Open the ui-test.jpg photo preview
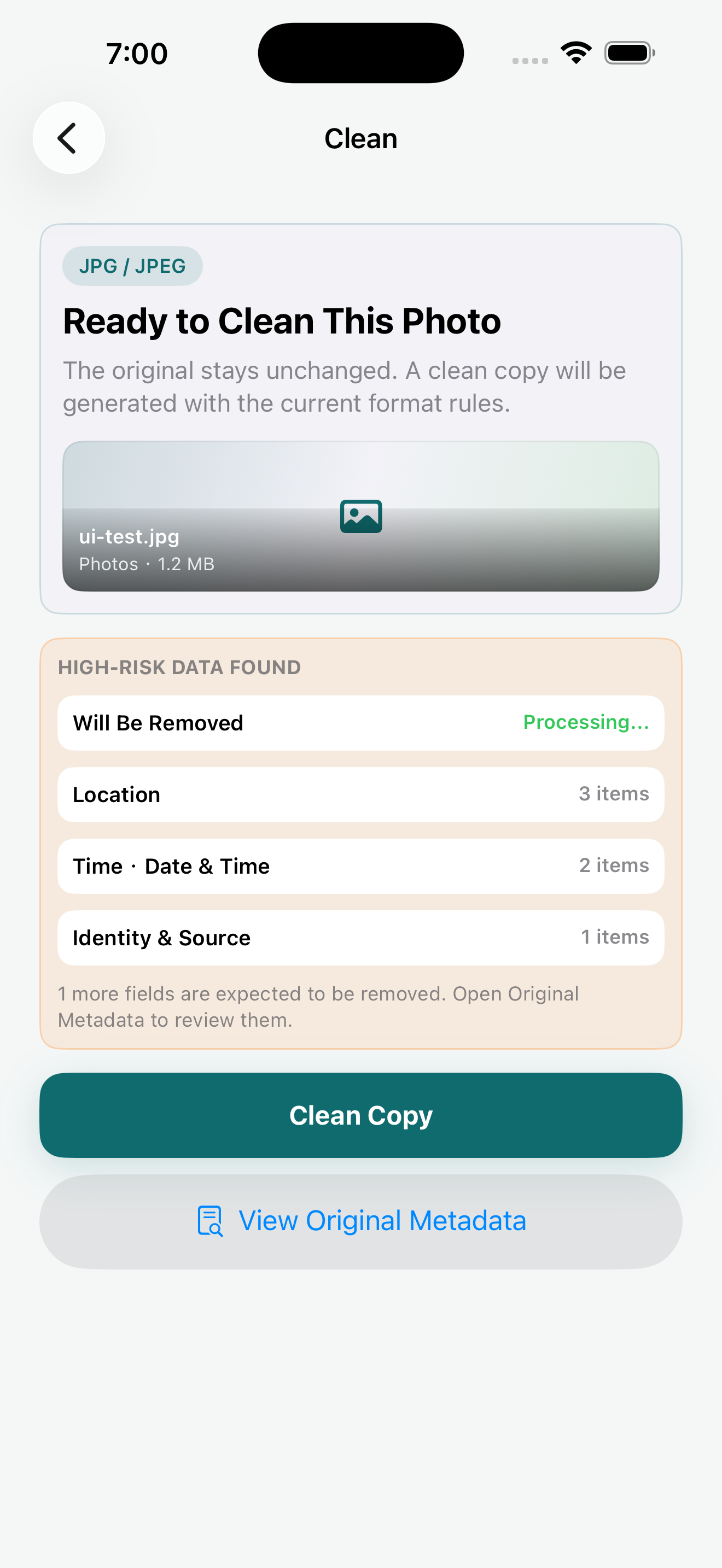Screen dimensions: 722x1568 click(361, 516)
